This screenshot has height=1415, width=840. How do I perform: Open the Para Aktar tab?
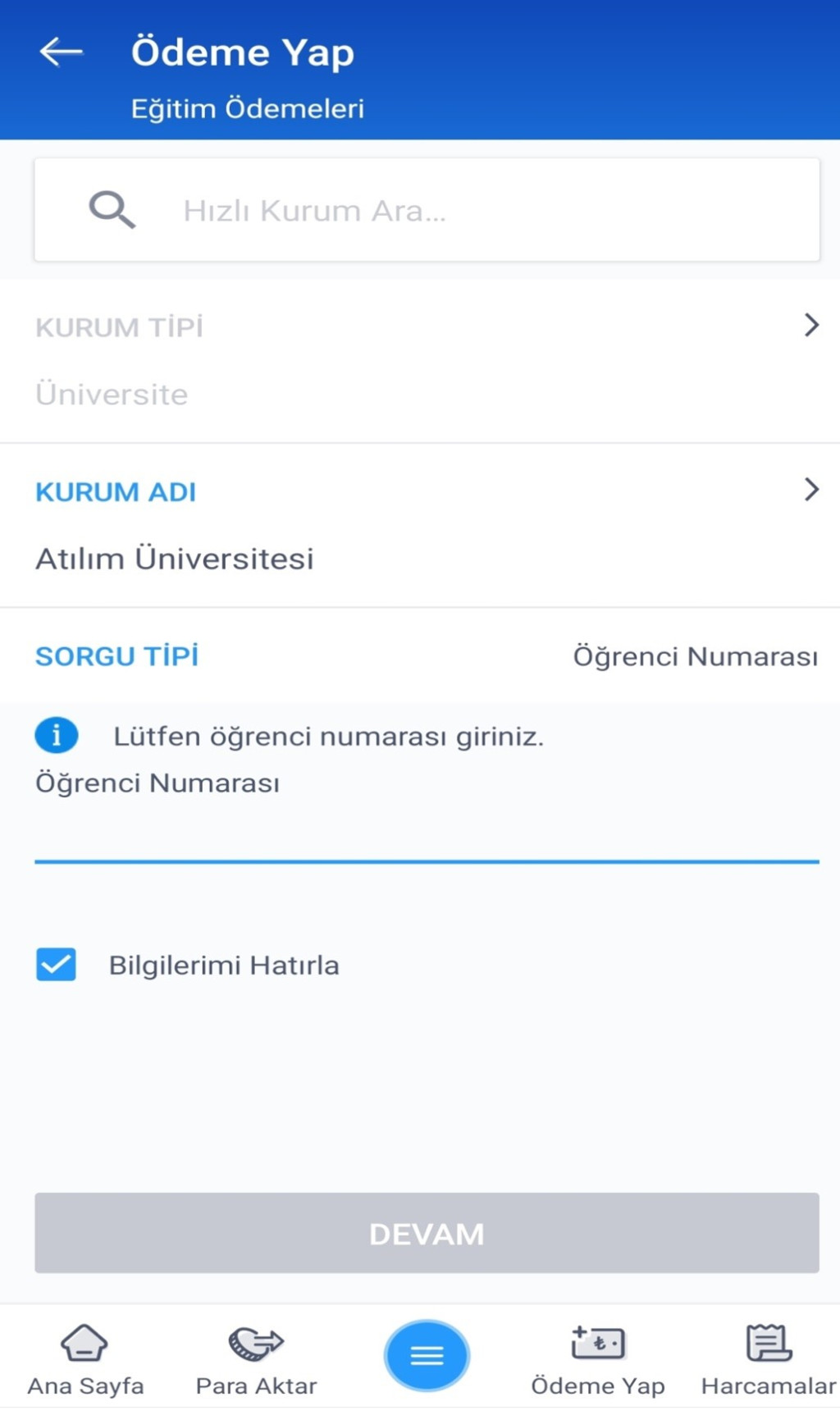[x=256, y=1359]
